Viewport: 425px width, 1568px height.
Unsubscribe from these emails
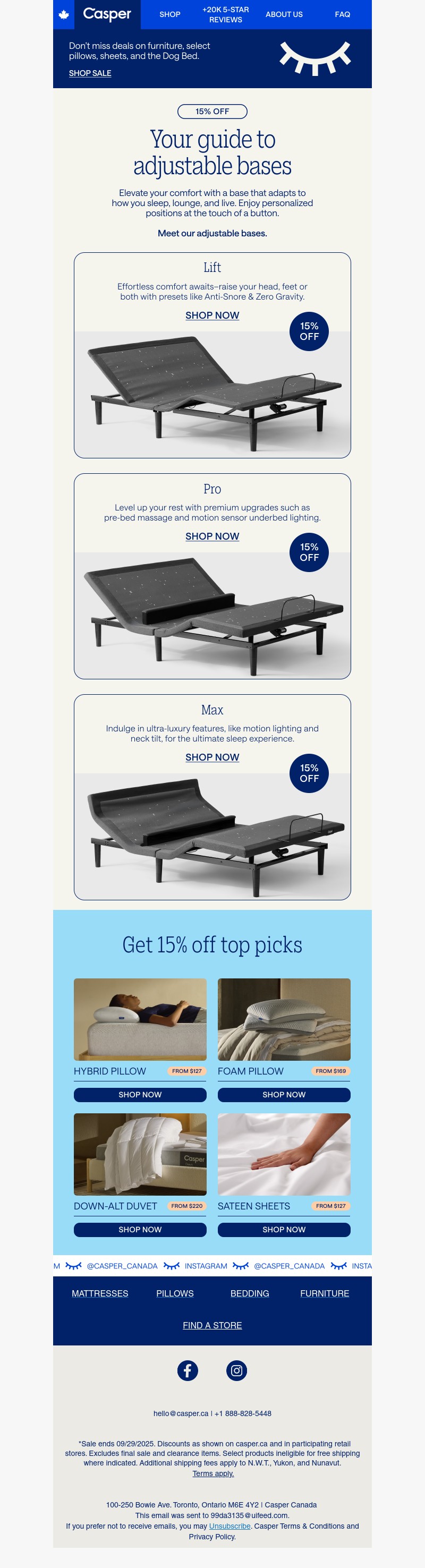click(229, 1526)
